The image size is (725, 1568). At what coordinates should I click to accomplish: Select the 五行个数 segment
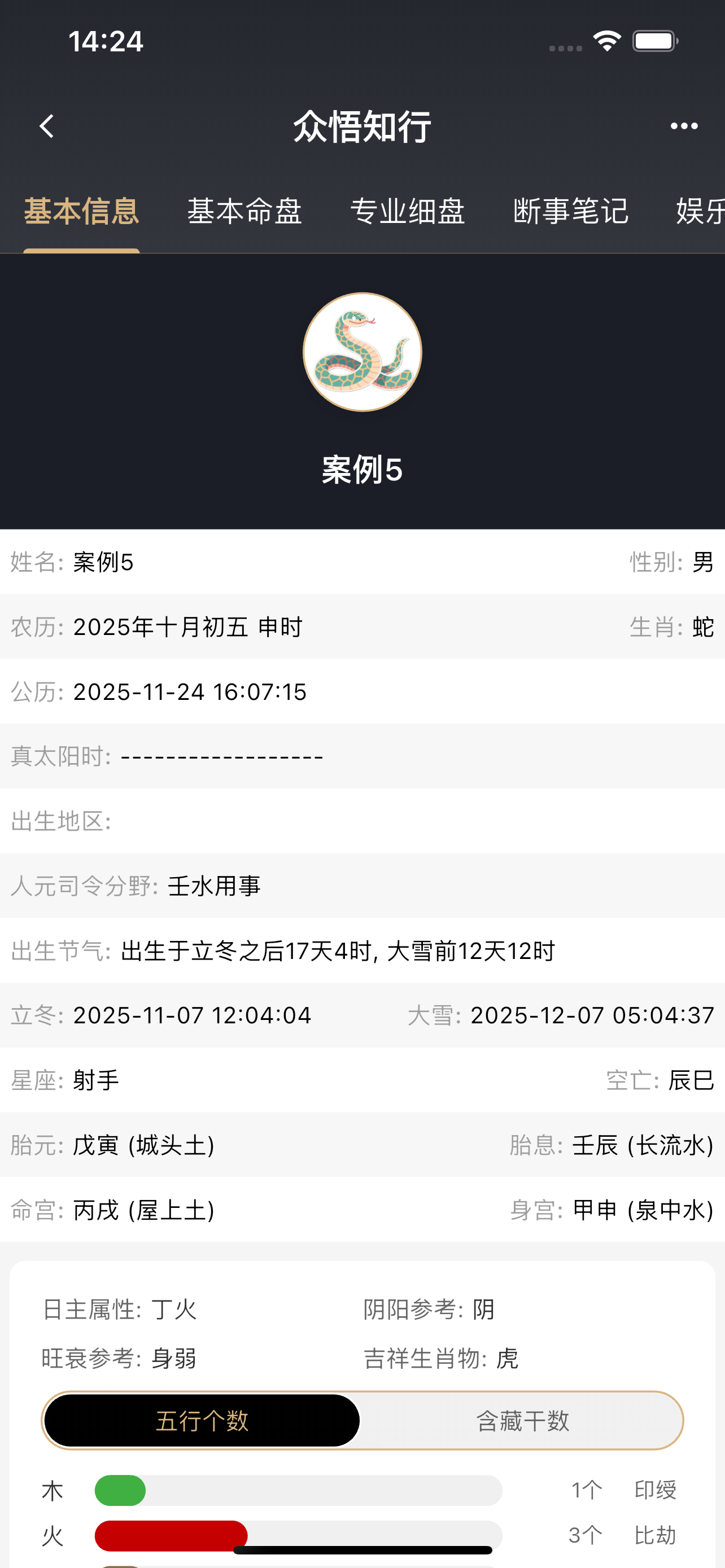pos(202,1421)
